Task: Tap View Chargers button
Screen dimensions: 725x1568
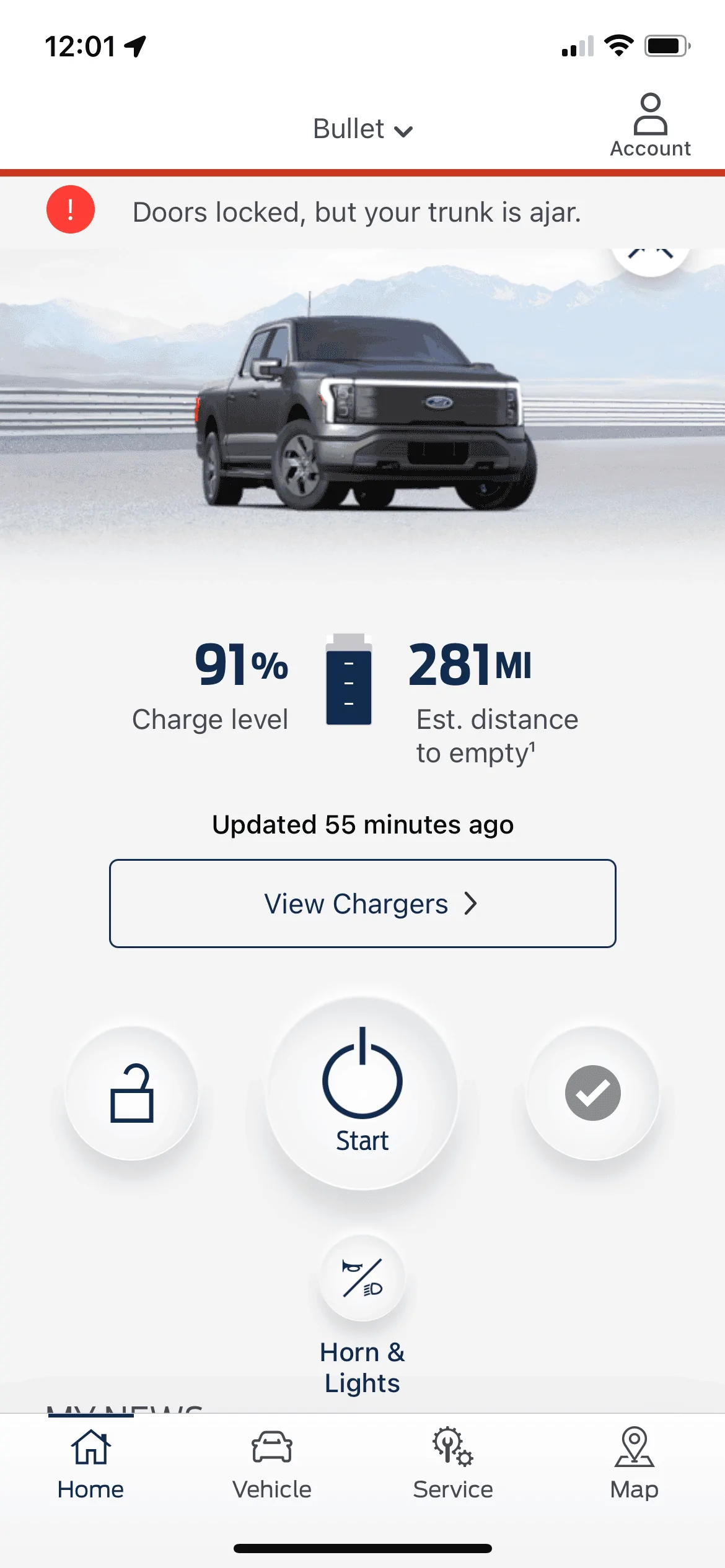Action: pyautogui.click(x=362, y=904)
